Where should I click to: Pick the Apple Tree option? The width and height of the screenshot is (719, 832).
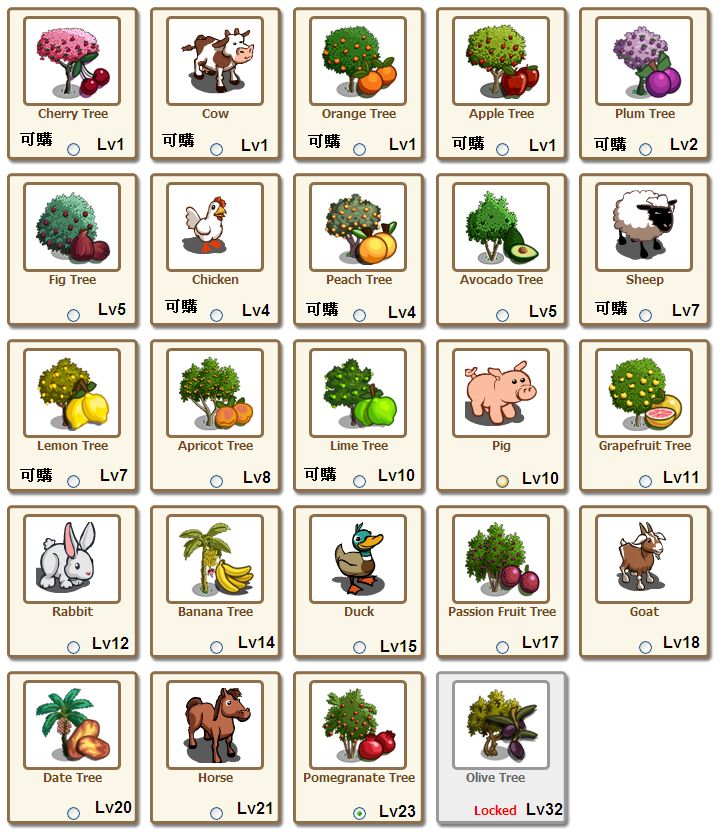(x=502, y=149)
